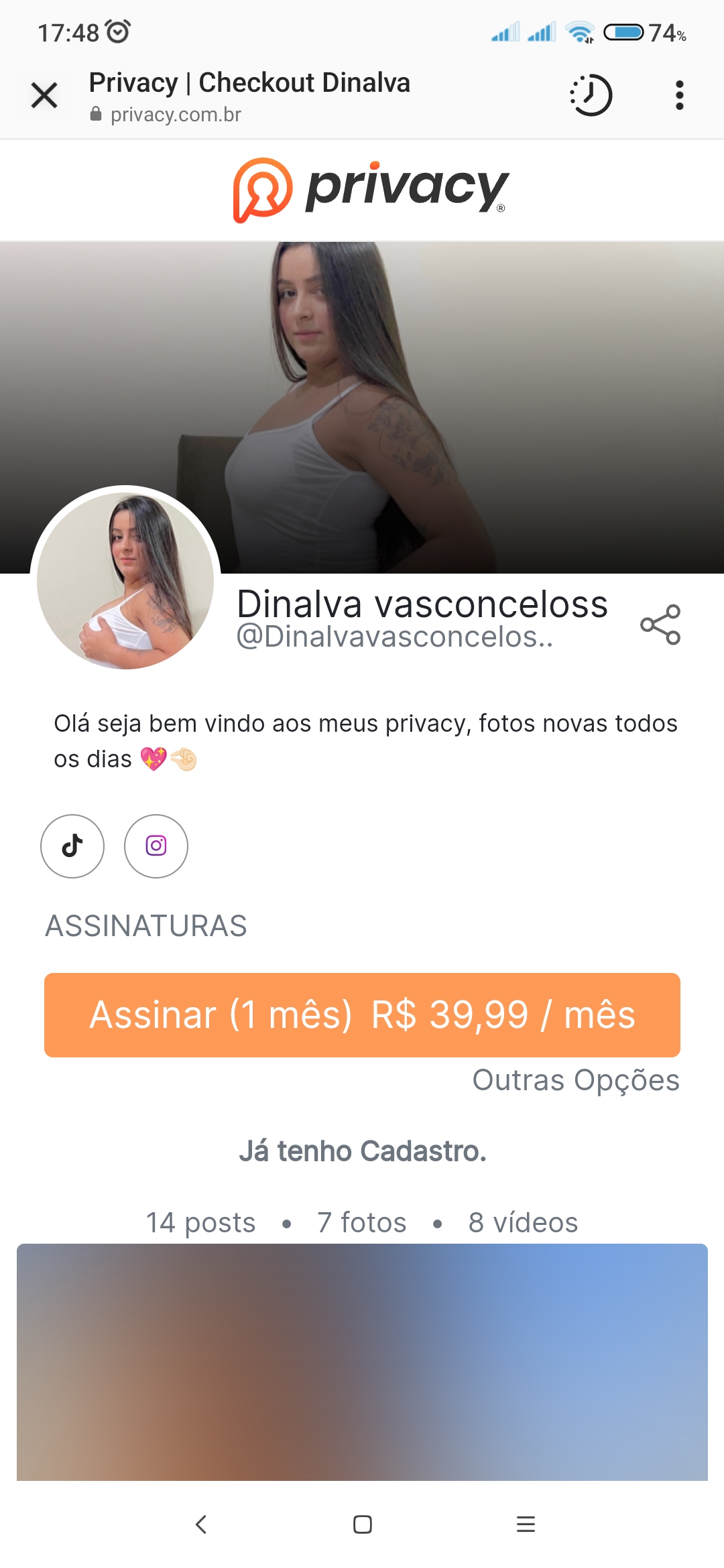
Task: Subscribe for 1 month at R$ 39,99
Action: click(x=362, y=1015)
